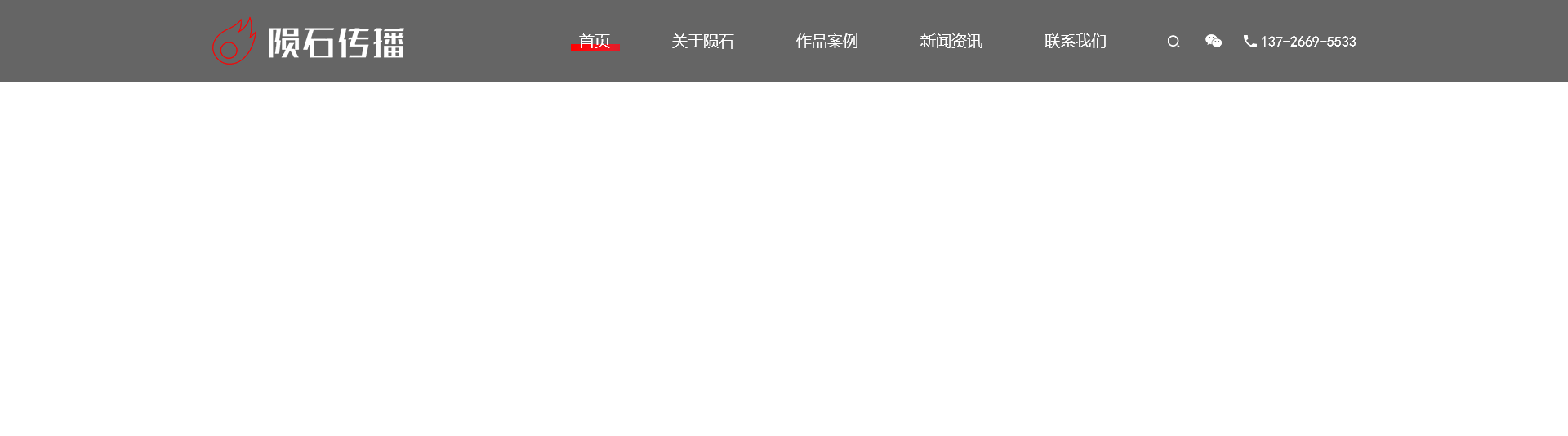Screen dimensions: 1568x436
Task: Tap the search magnifier icon
Action: [x=1174, y=42]
